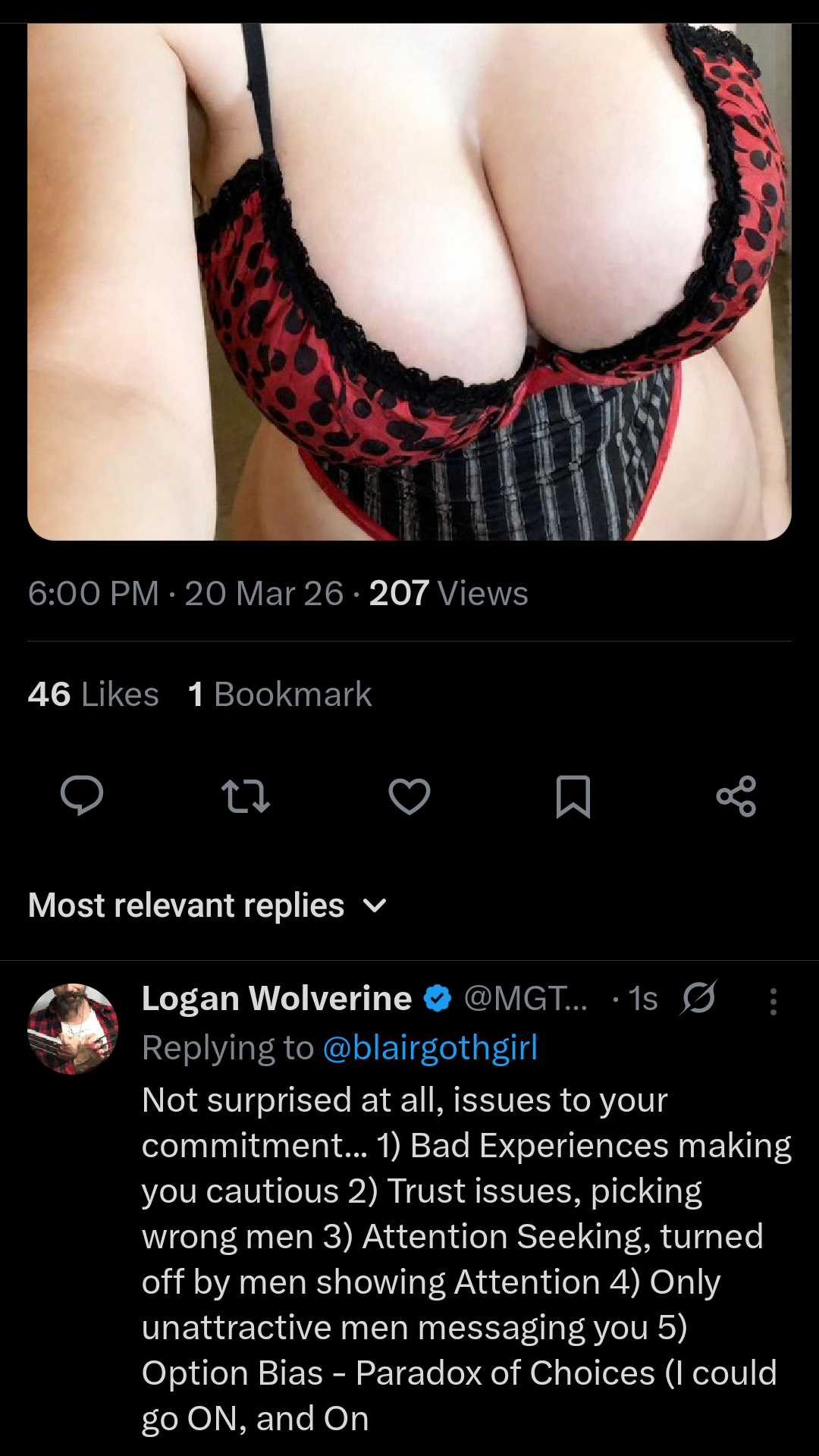Expand Most relevant replies sorting dropdown
Screen dimensions: 819x1456
(208, 905)
